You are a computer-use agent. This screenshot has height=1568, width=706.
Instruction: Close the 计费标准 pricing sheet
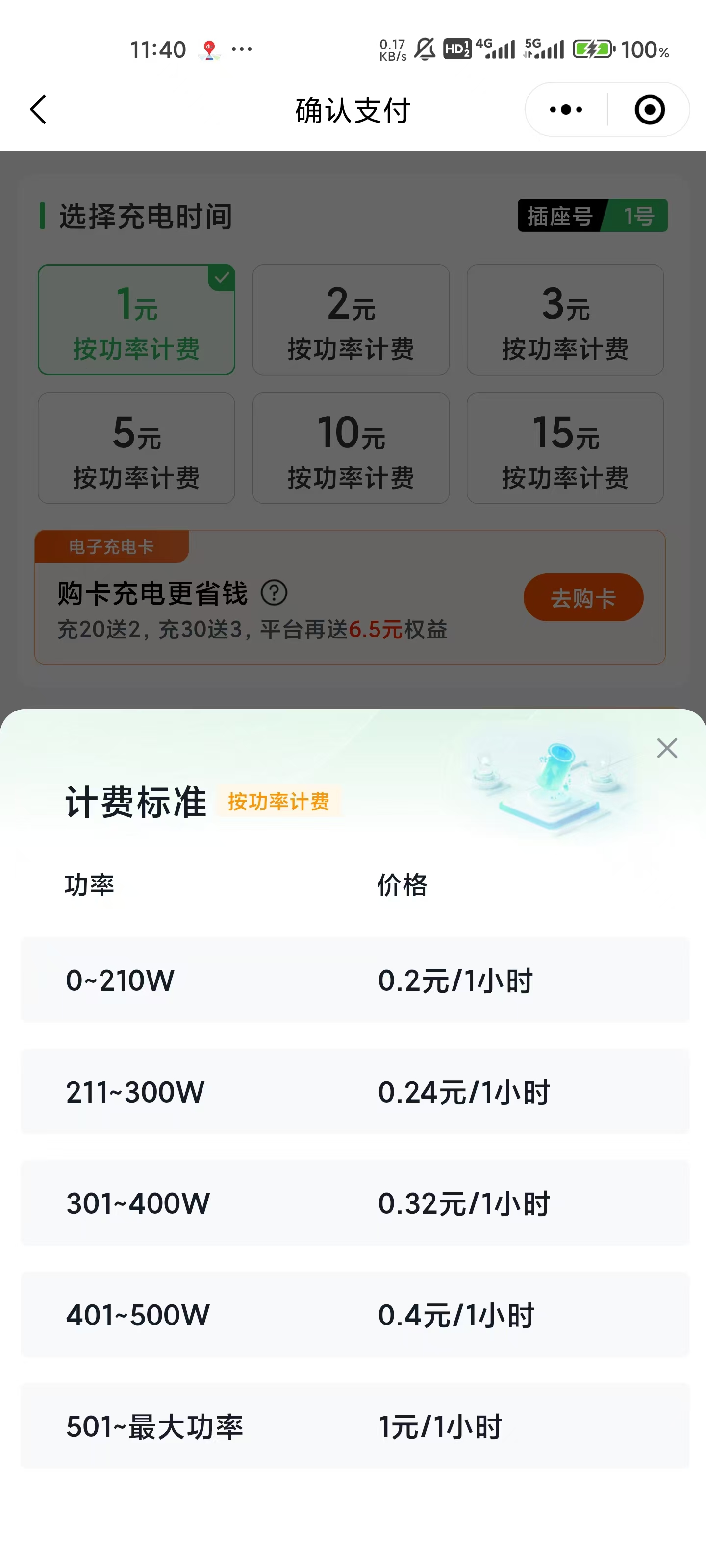click(x=667, y=748)
